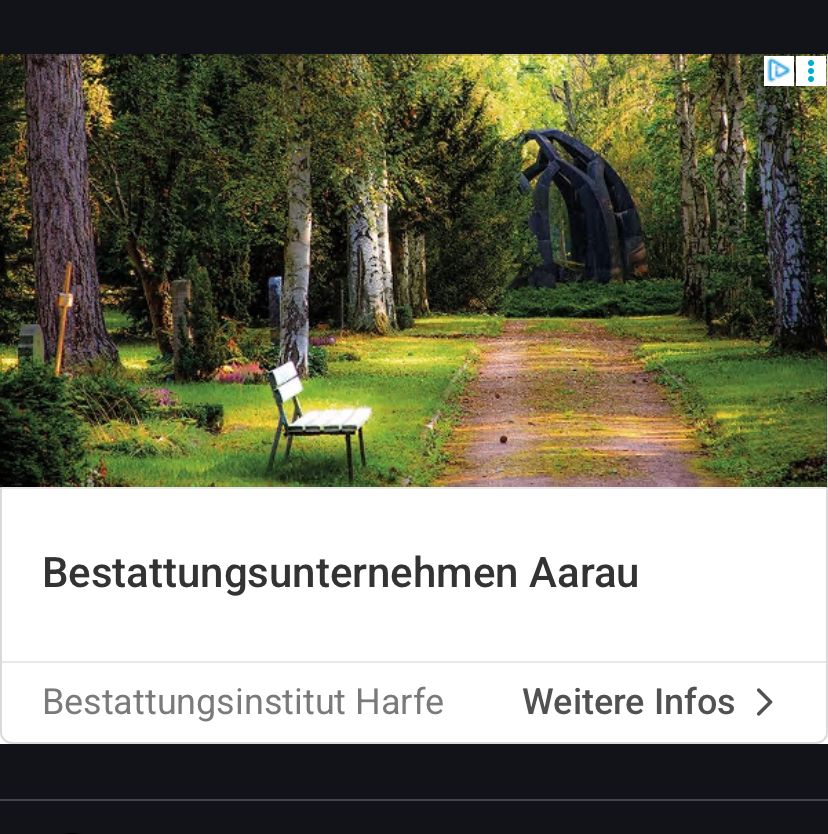Open the AdChoices info icon
The width and height of the screenshot is (828, 834).
pyautogui.click(x=779, y=71)
